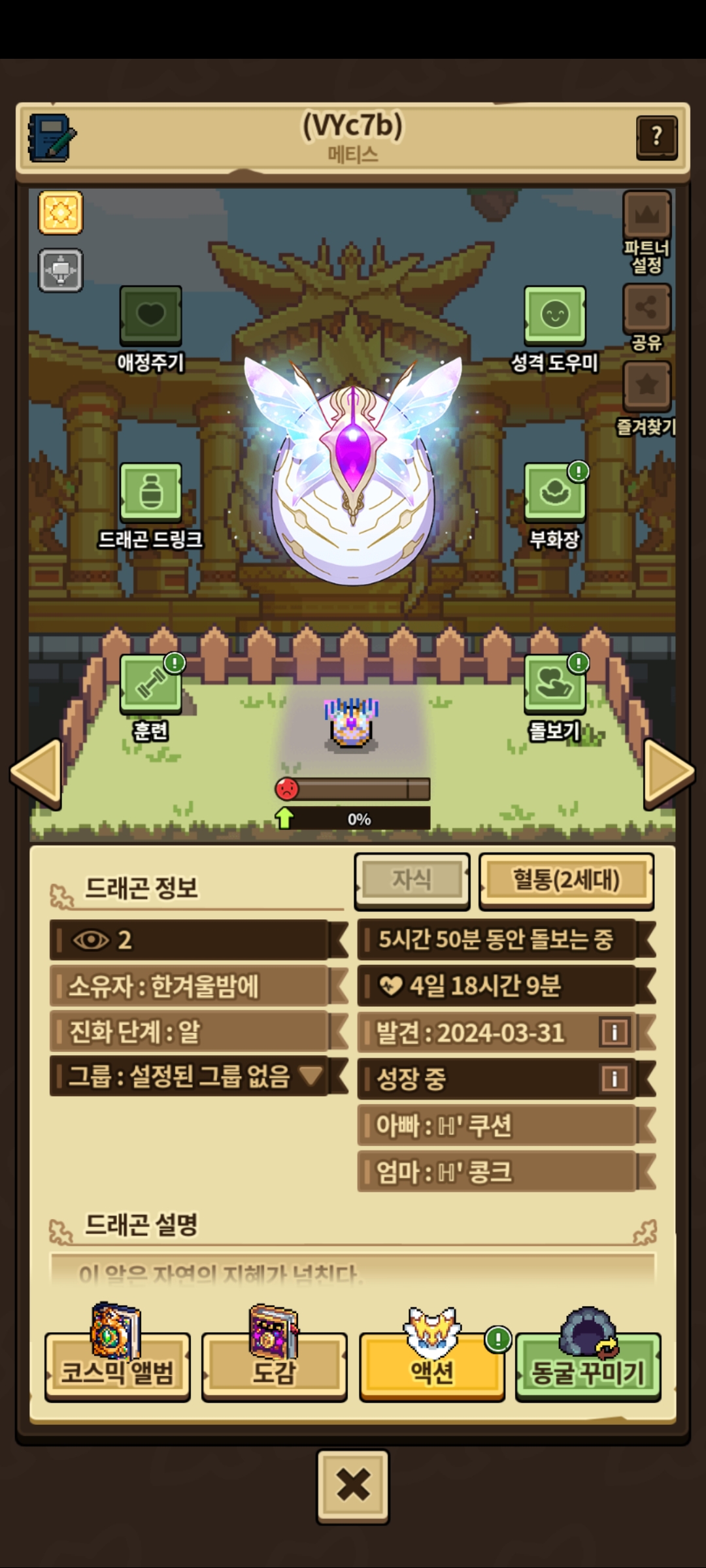Share this dragon with 공유

coord(647,309)
